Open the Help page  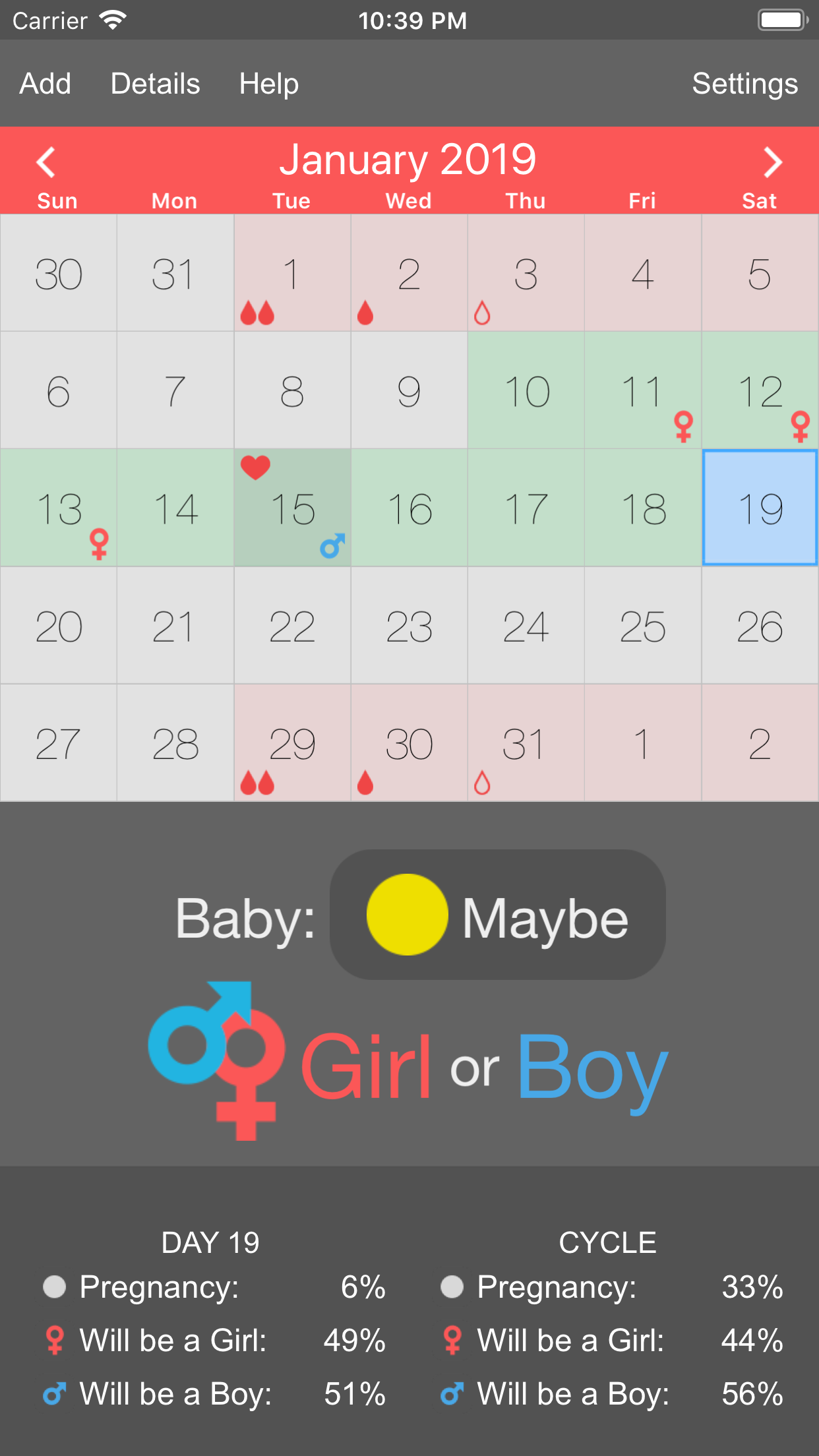(268, 84)
